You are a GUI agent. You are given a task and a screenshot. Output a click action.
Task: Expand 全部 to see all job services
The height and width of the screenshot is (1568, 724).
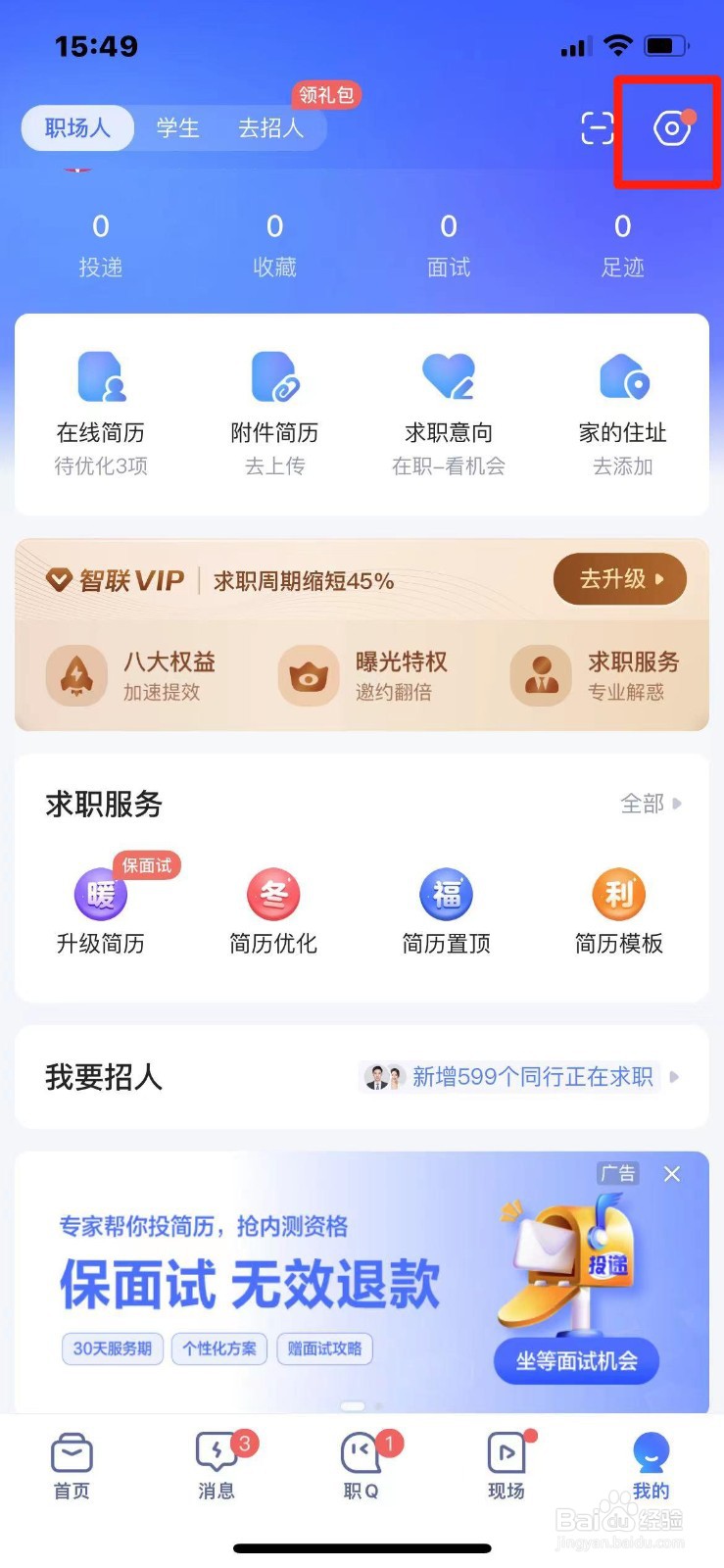click(x=649, y=805)
